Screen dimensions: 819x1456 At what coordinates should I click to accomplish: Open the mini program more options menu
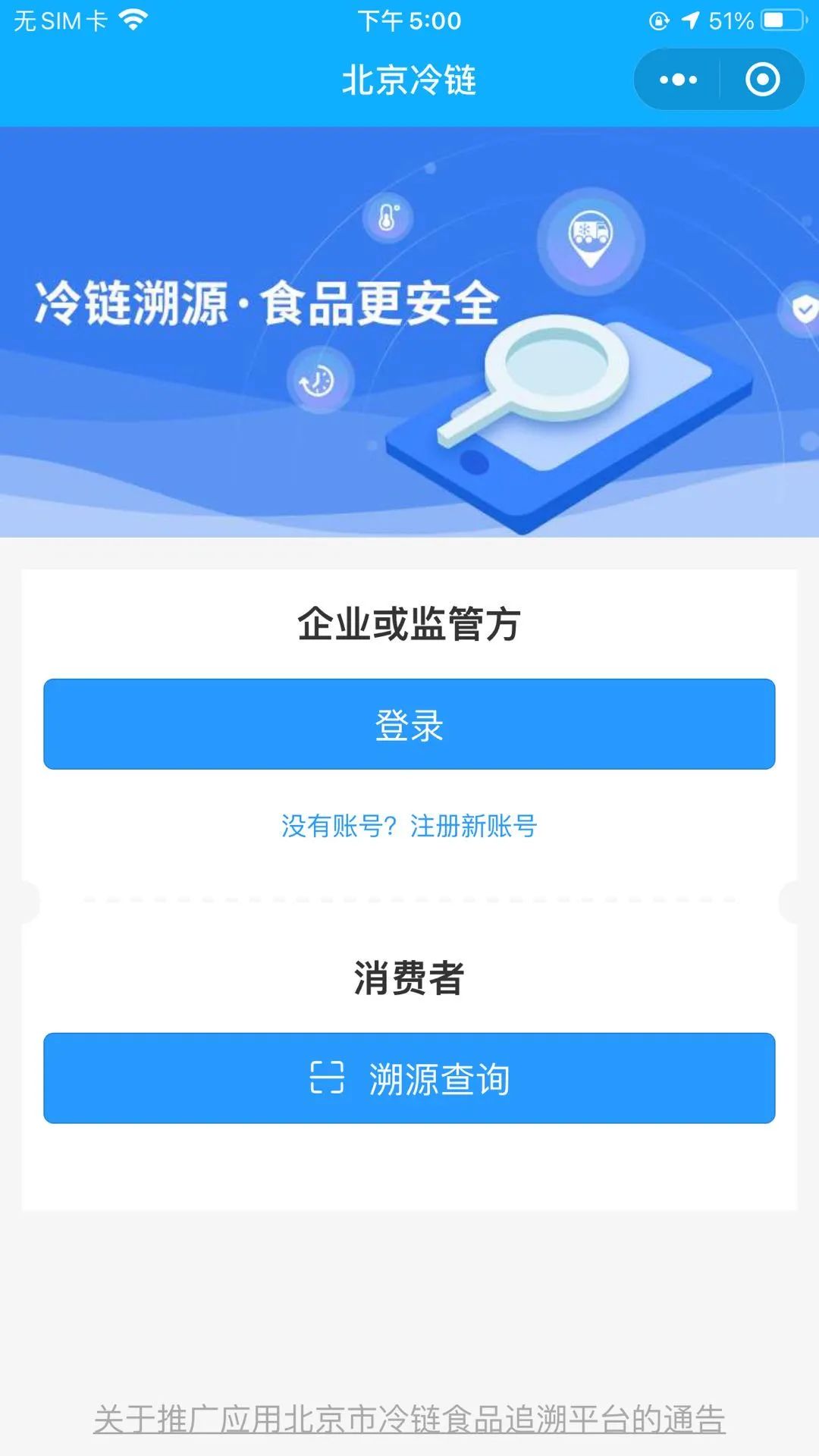(677, 80)
